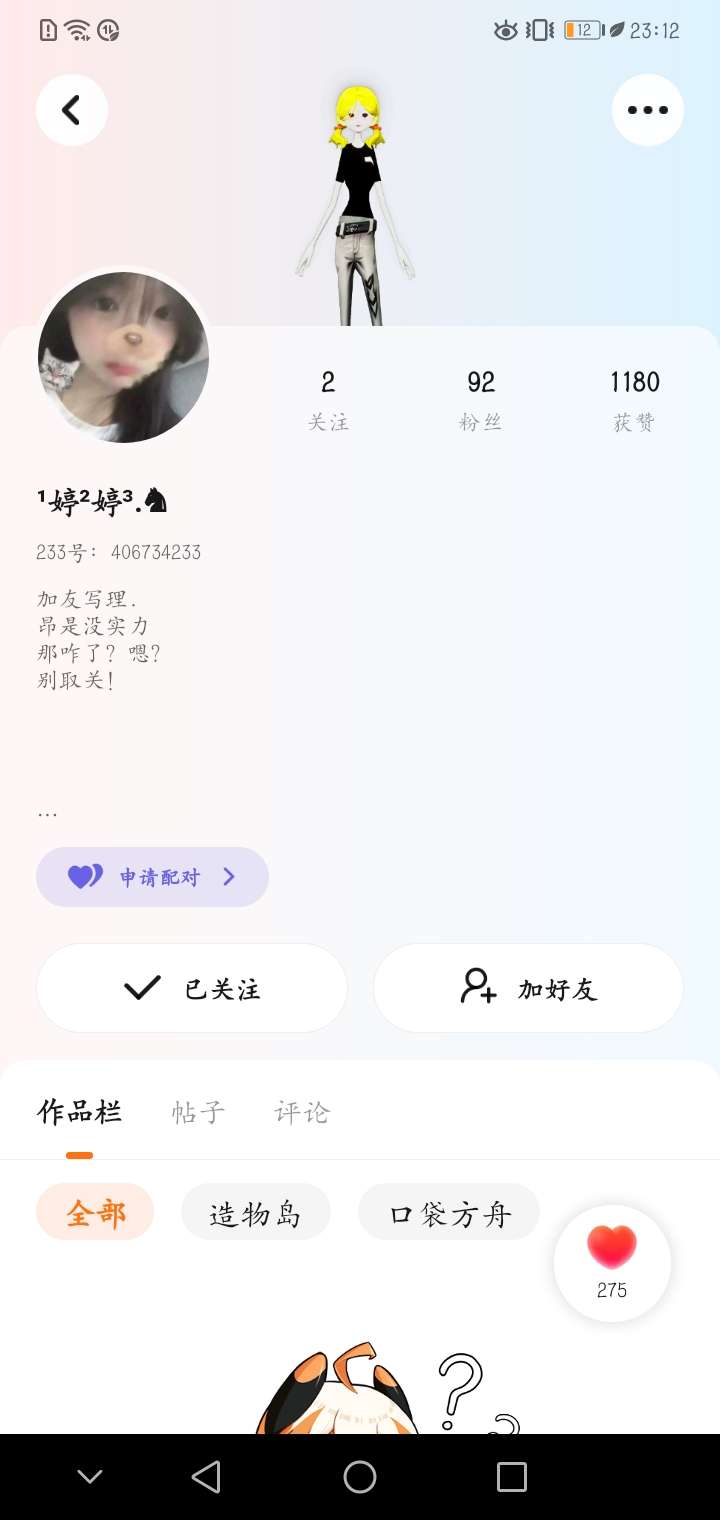The image size is (720, 1520).
Task: Tap 申请配对 to request pairing
Action: coord(152,877)
